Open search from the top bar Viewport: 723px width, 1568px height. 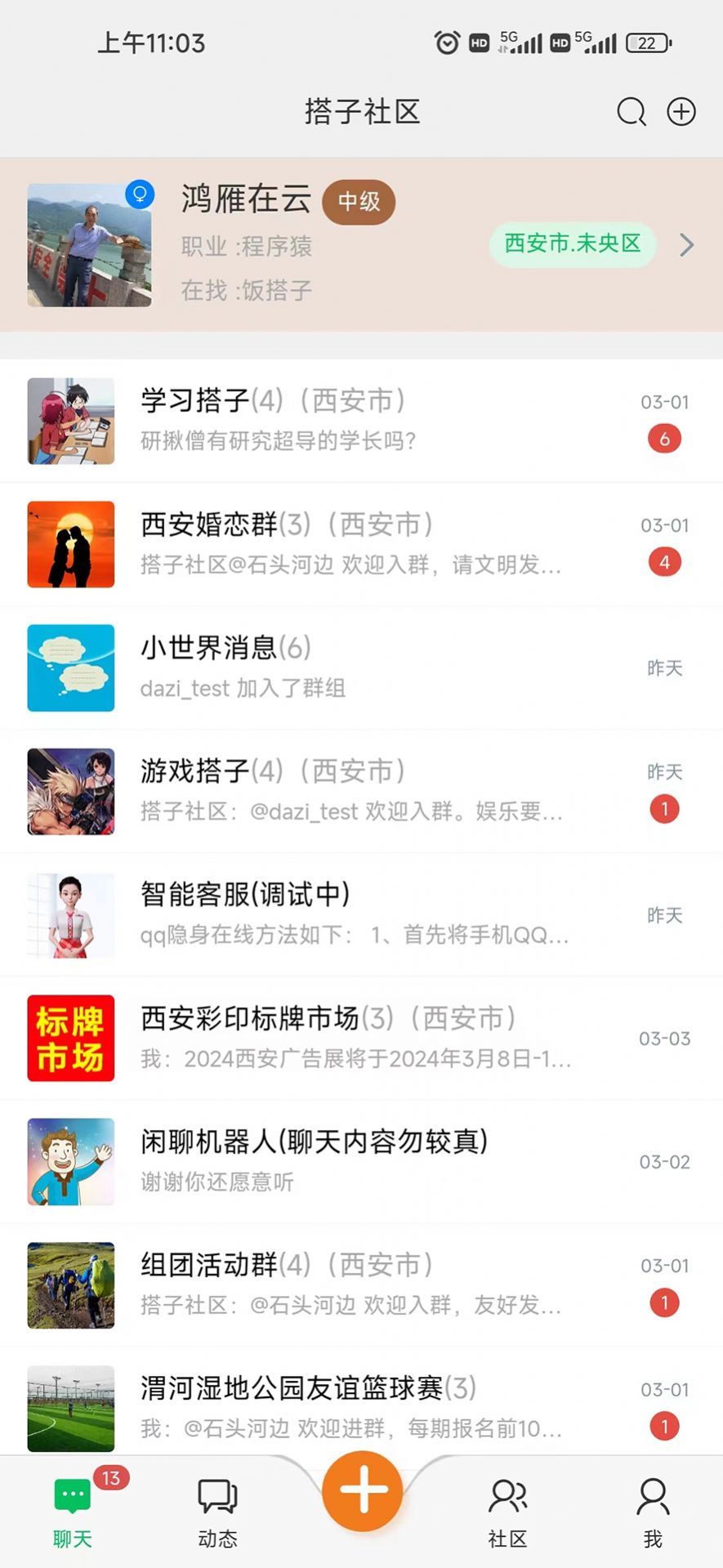click(x=630, y=112)
